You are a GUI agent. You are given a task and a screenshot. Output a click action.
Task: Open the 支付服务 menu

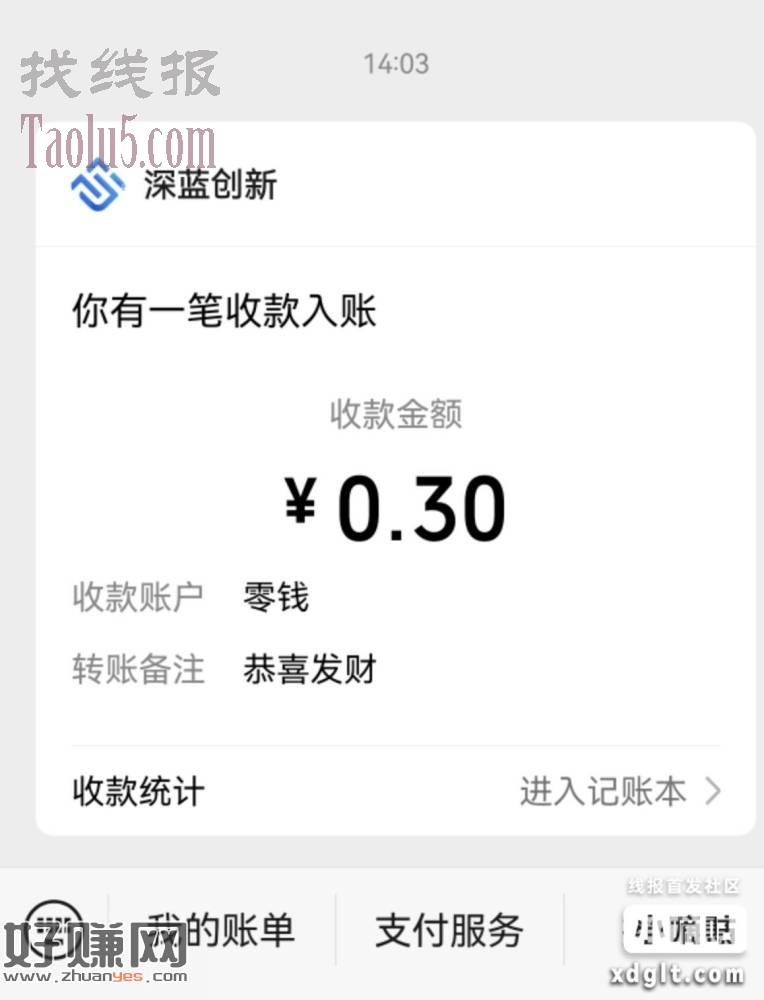(x=449, y=930)
